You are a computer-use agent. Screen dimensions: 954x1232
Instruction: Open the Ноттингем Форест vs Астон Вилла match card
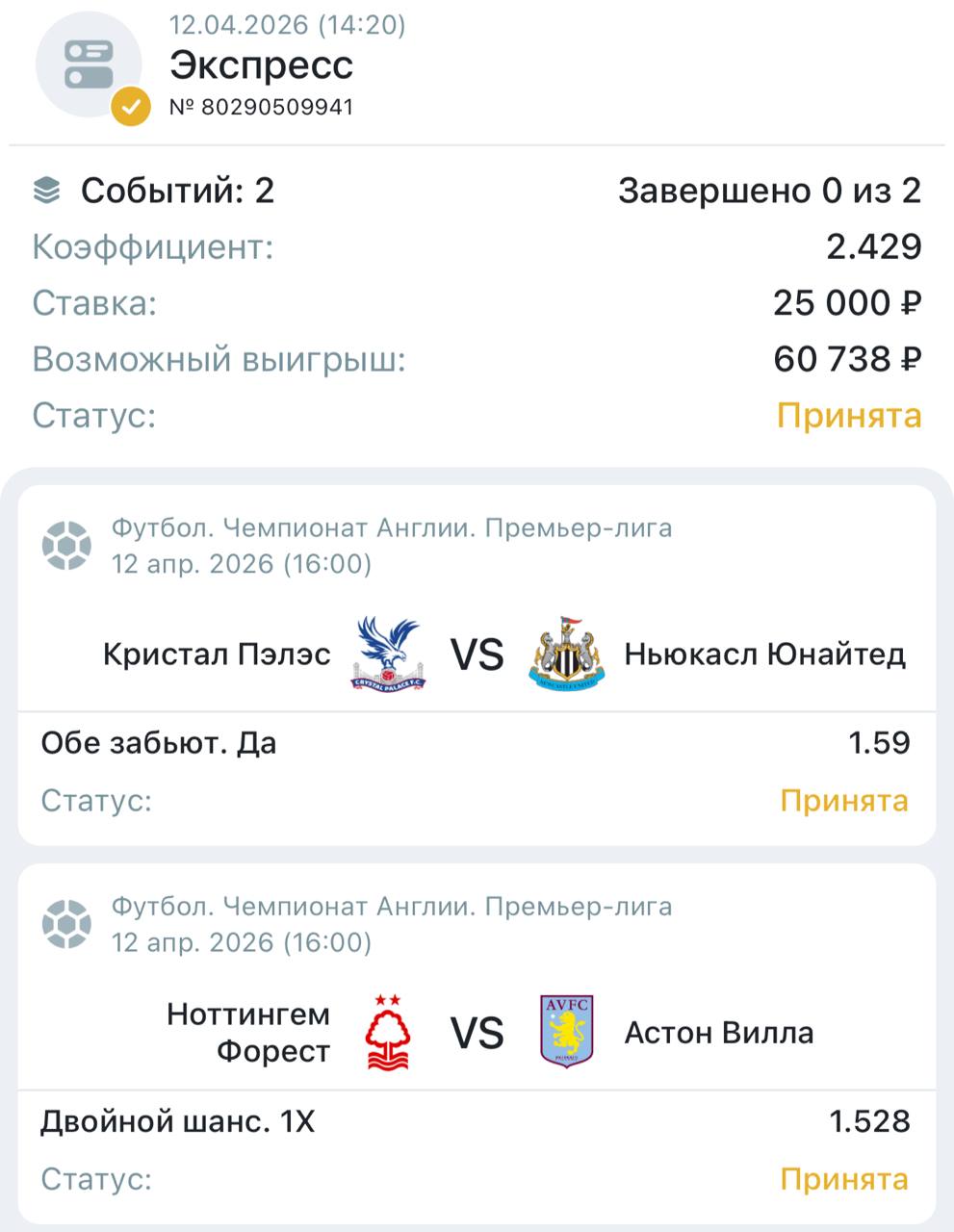pyautogui.click(x=477, y=1033)
